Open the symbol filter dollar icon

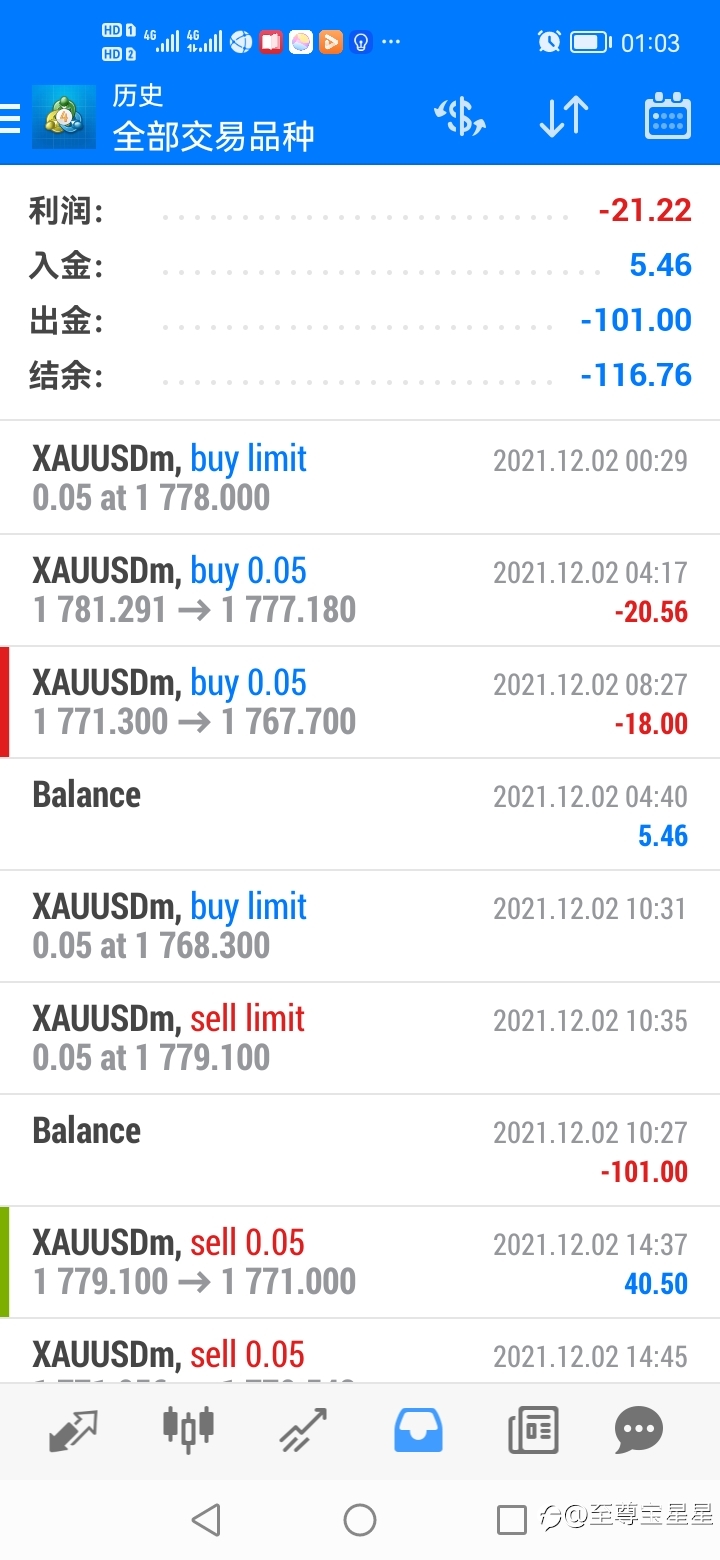[459, 118]
